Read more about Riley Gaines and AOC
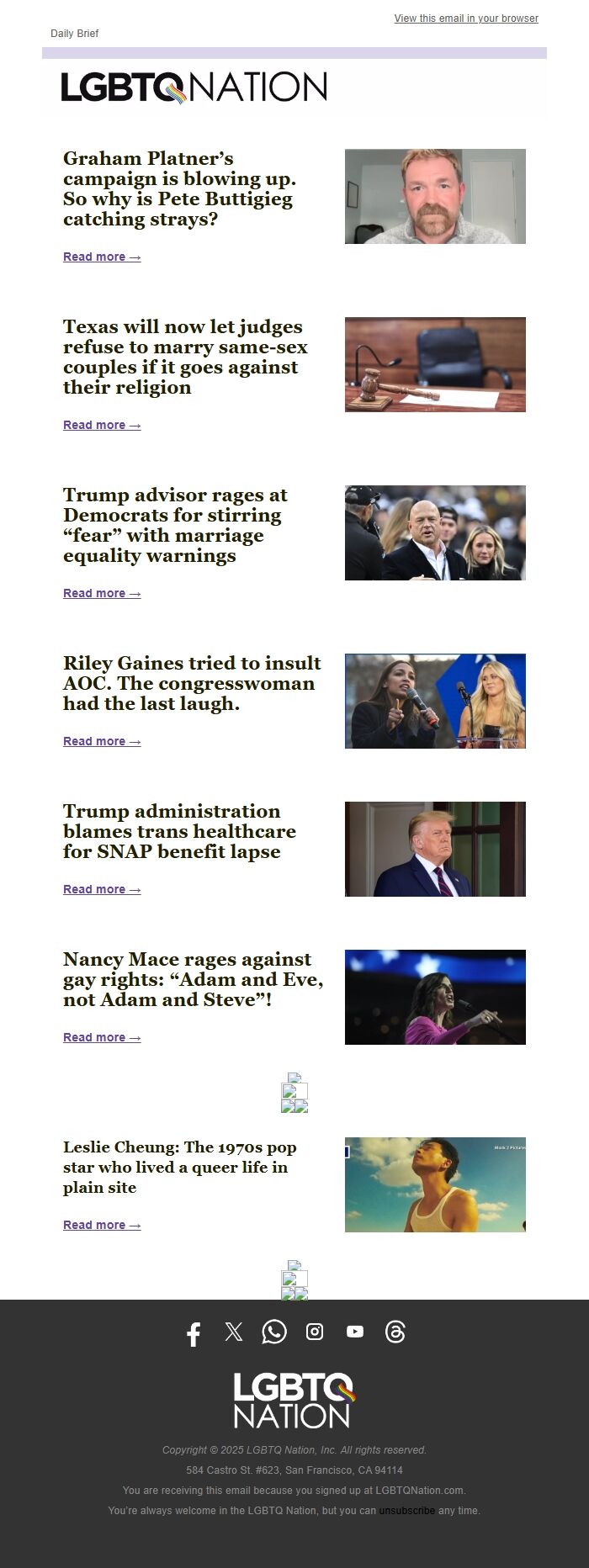The image size is (589, 1568). (102, 741)
